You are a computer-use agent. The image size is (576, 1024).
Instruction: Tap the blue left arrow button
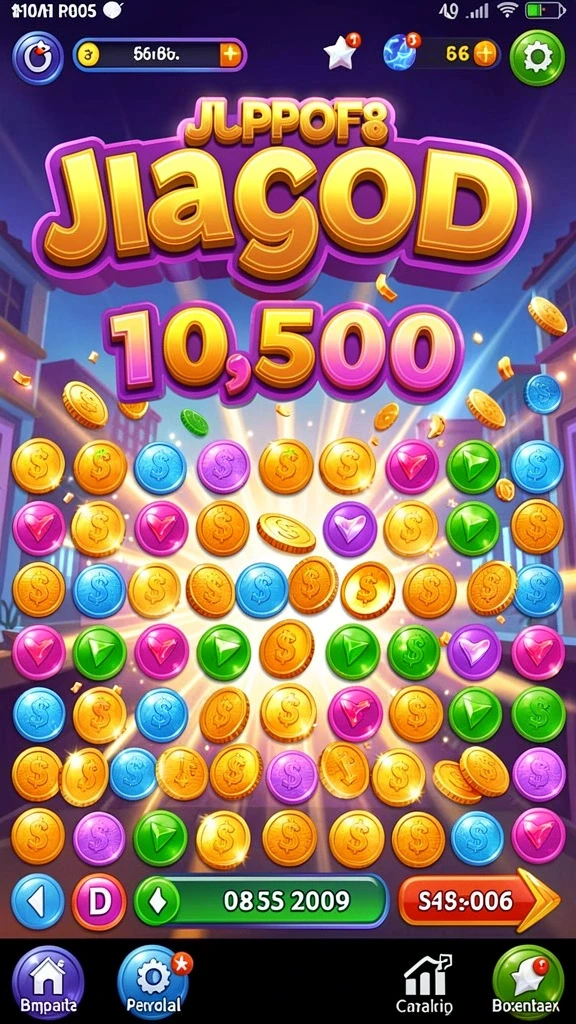click(38, 901)
